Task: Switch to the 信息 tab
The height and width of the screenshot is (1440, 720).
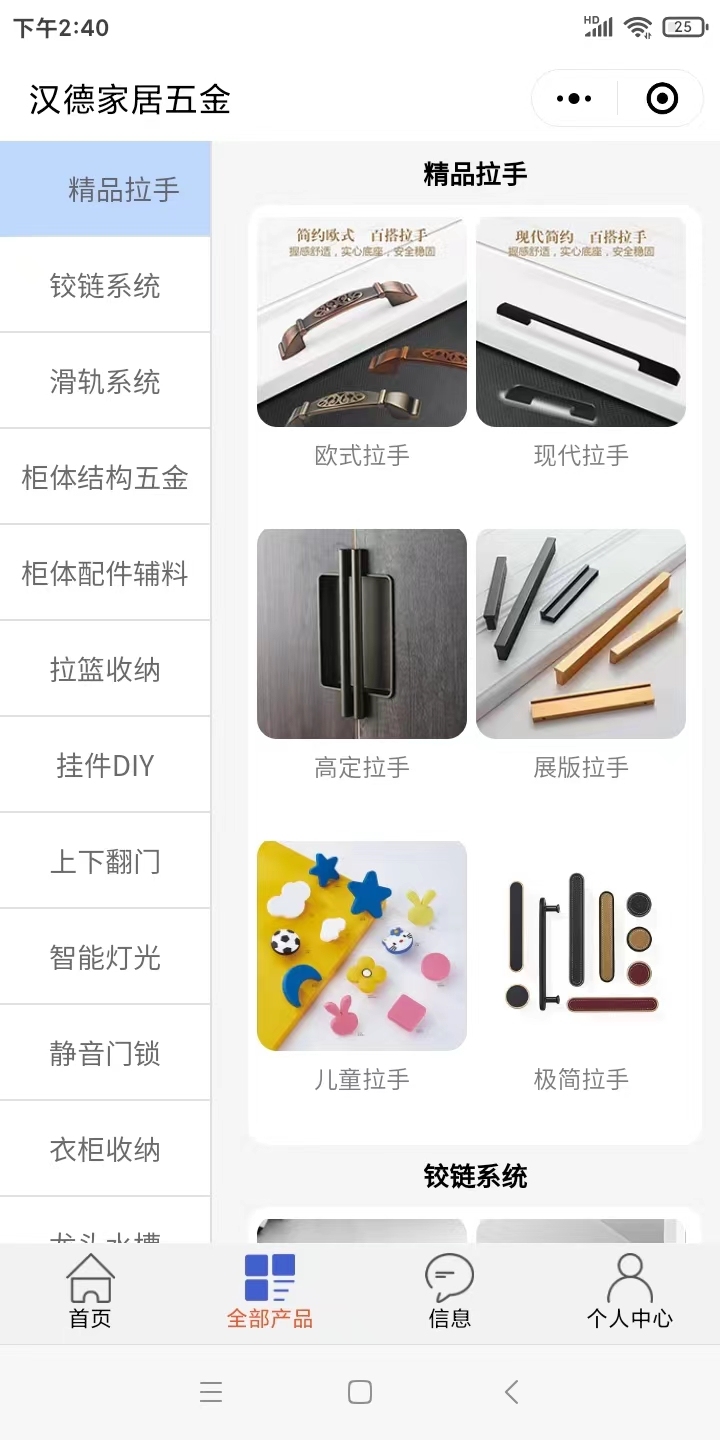Action: pos(450,1291)
